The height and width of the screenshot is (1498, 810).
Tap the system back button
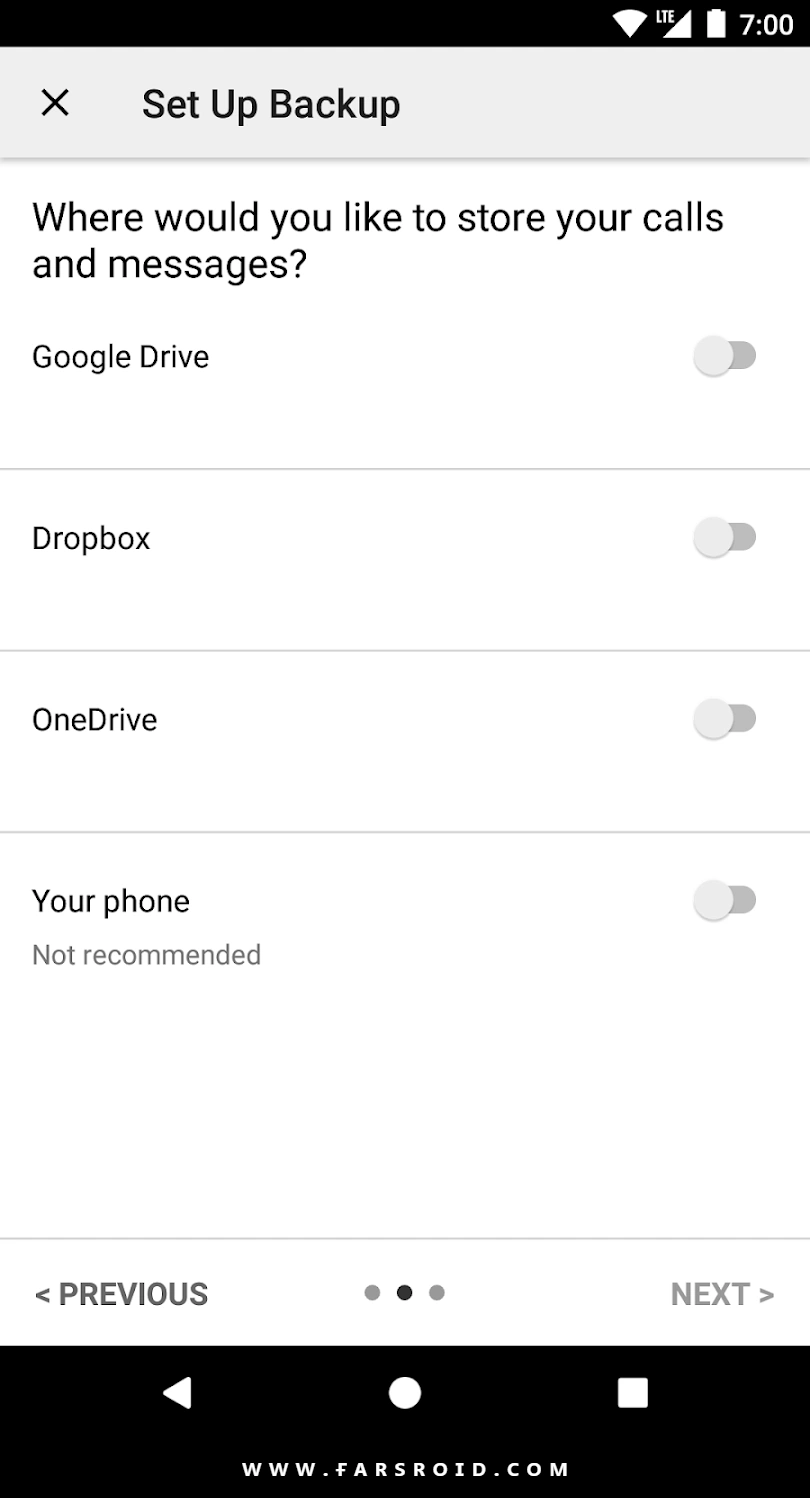point(177,1392)
